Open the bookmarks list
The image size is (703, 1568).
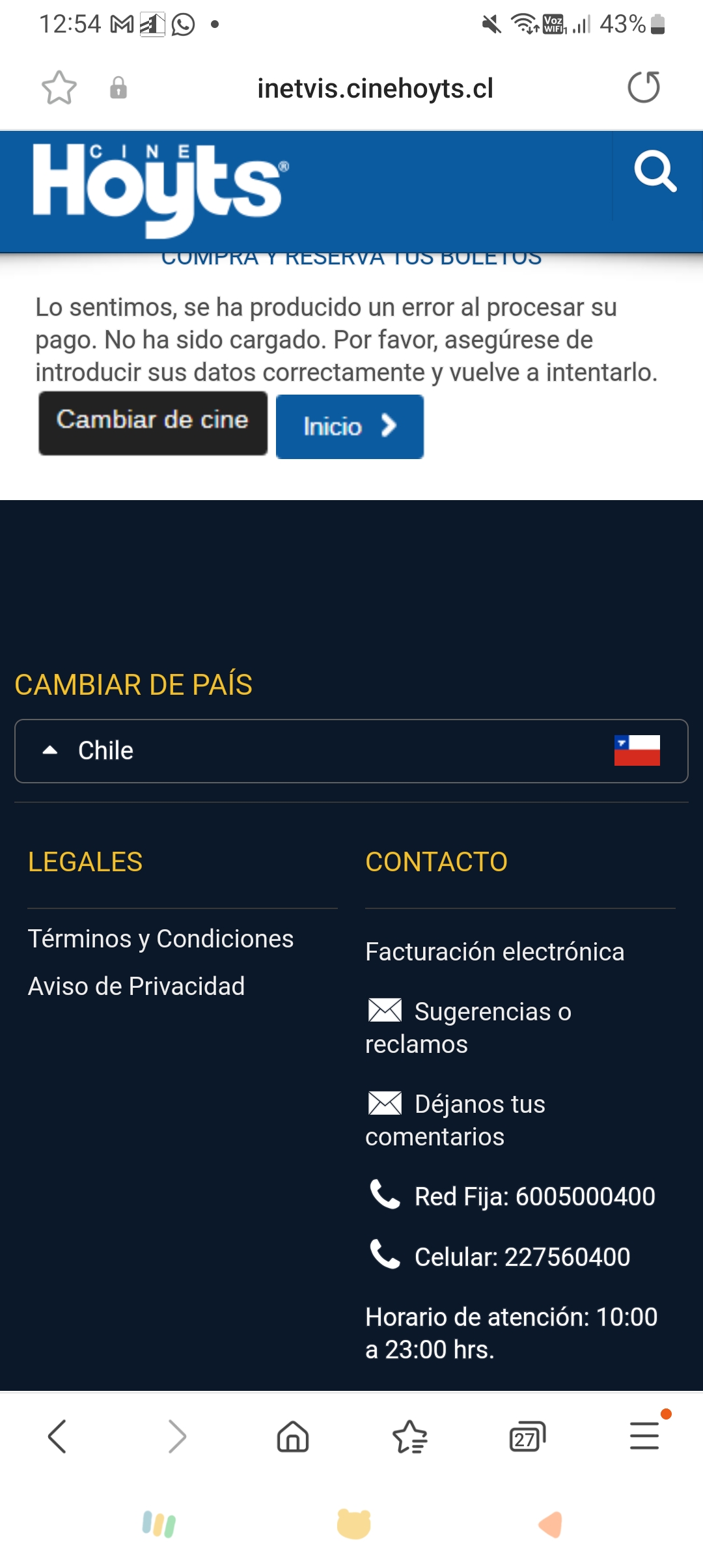(410, 1436)
